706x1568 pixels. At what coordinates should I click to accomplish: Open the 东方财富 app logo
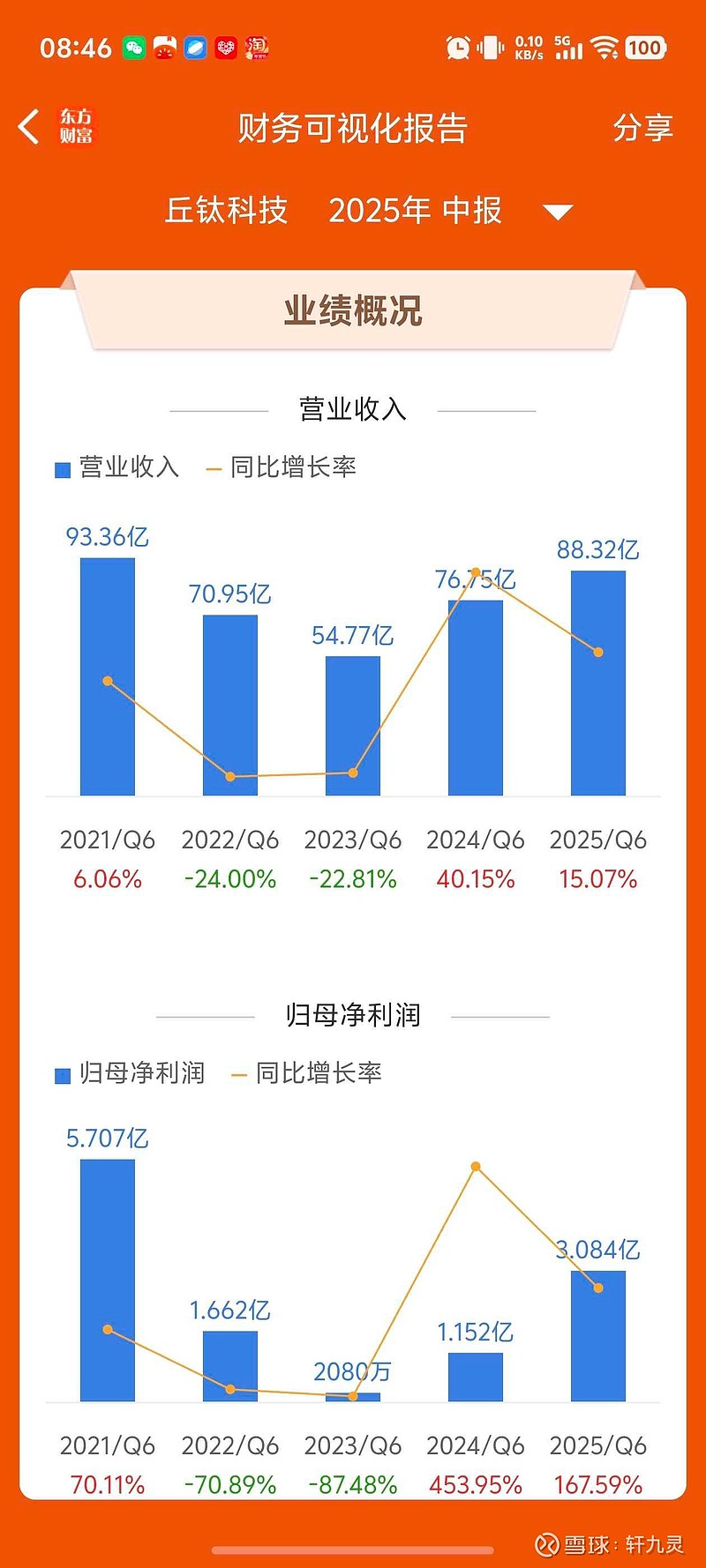tap(78, 126)
